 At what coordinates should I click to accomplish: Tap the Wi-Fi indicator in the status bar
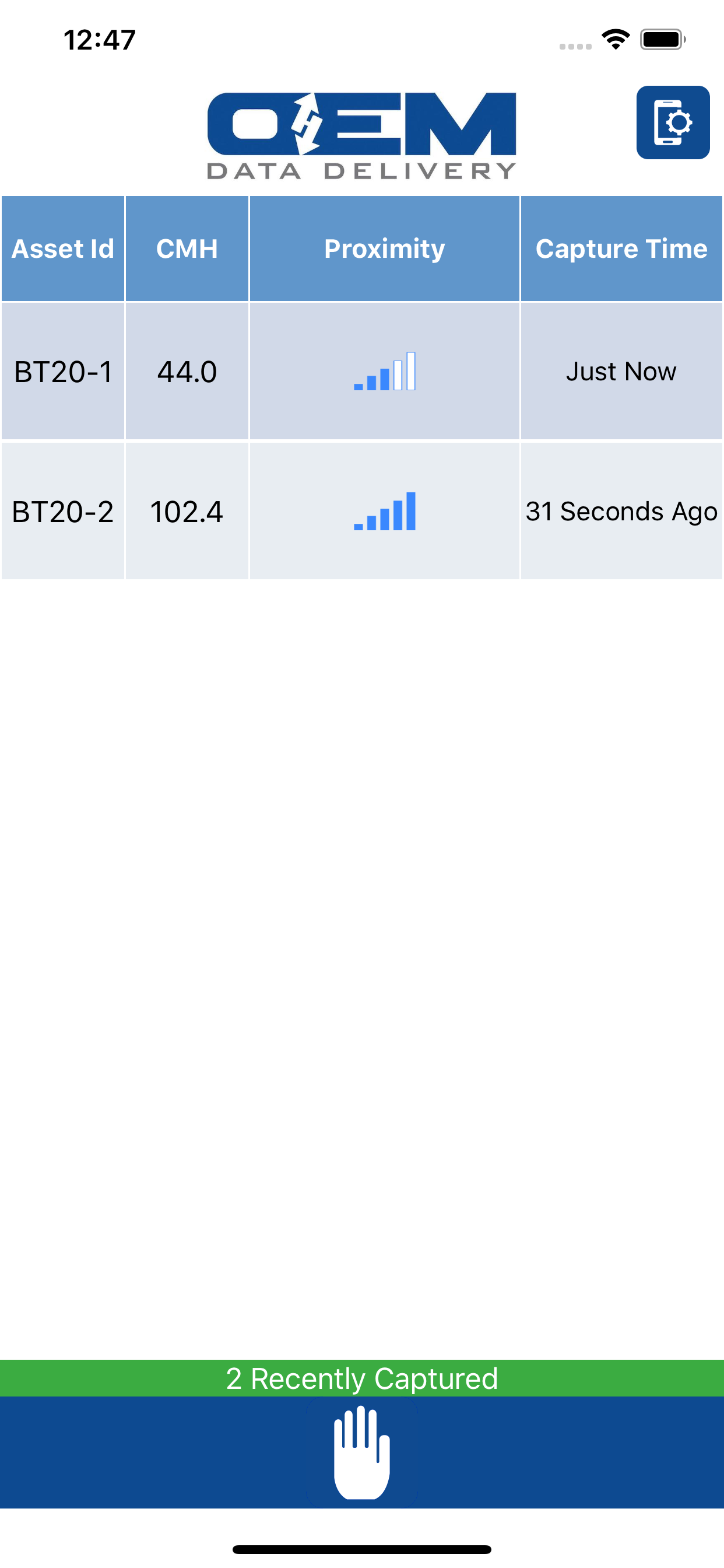coord(614,39)
